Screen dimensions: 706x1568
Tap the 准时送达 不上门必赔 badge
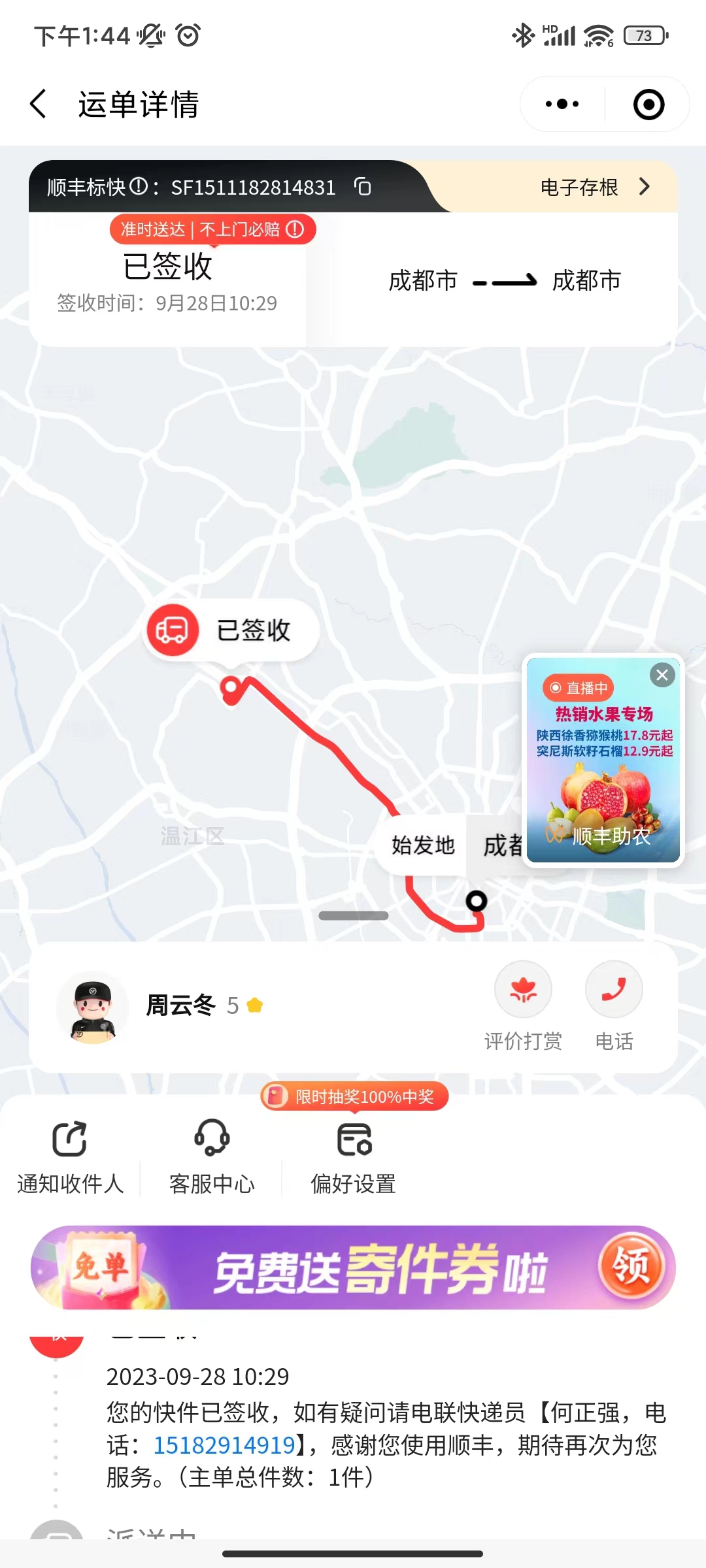213,229
